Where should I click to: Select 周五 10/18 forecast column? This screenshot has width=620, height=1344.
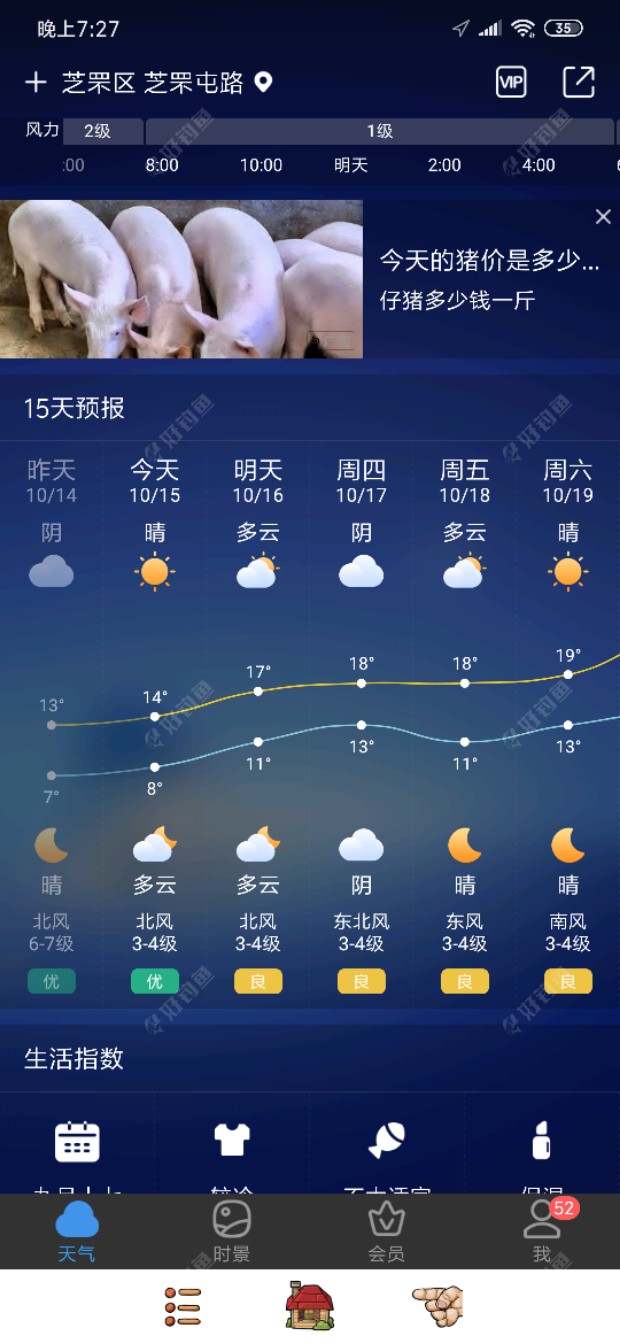(465, 480)
